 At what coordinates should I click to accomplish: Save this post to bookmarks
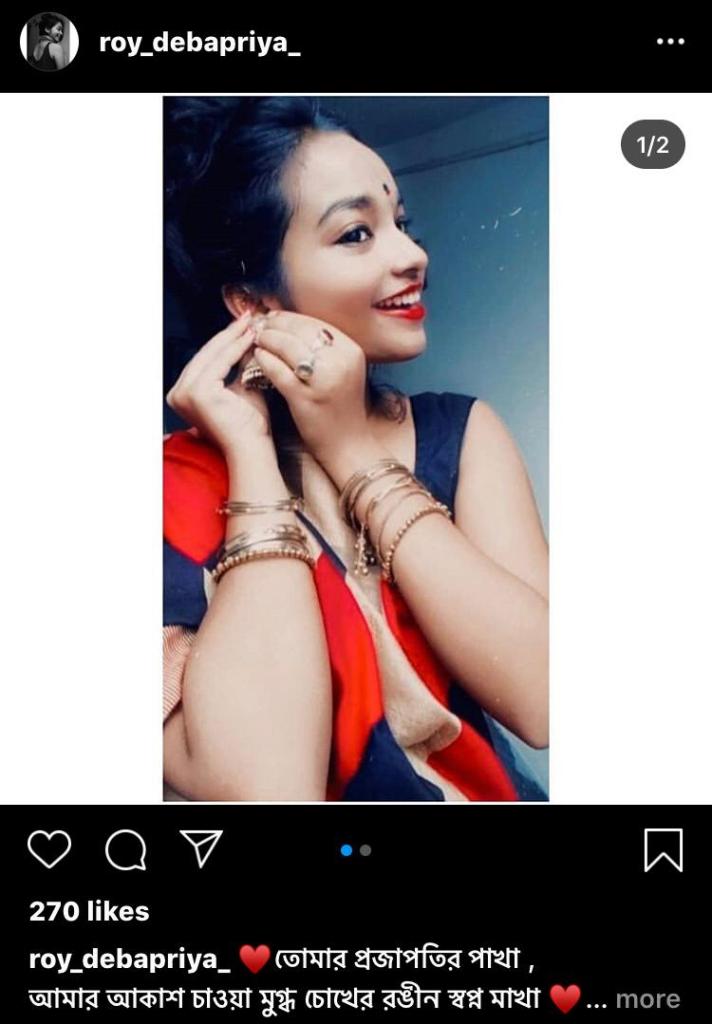[x=663, y=850]
